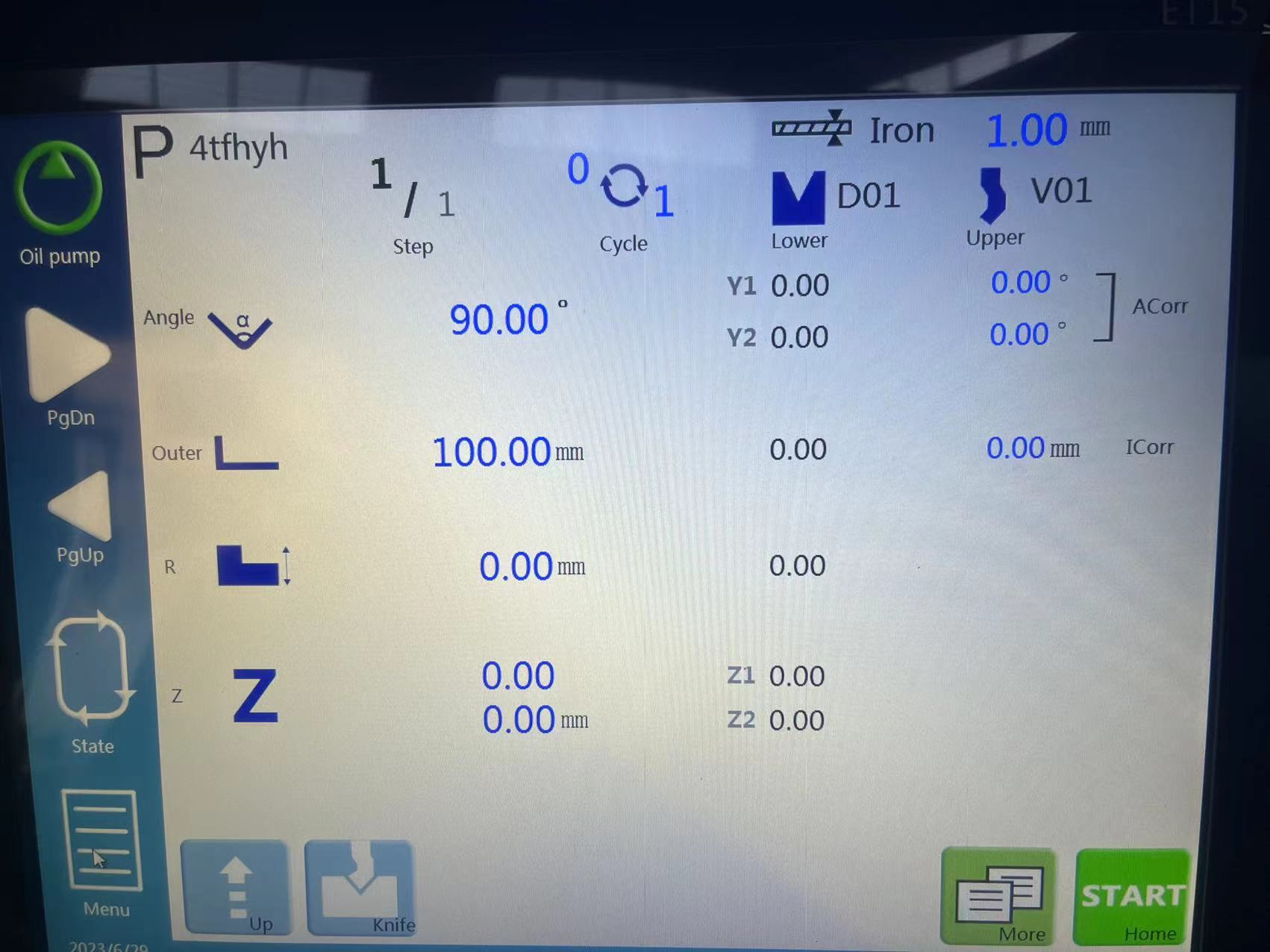Viewport: 1270px width, 952px height.
Task: Go to next page with PgDn
Action: (x=69, y=356)
